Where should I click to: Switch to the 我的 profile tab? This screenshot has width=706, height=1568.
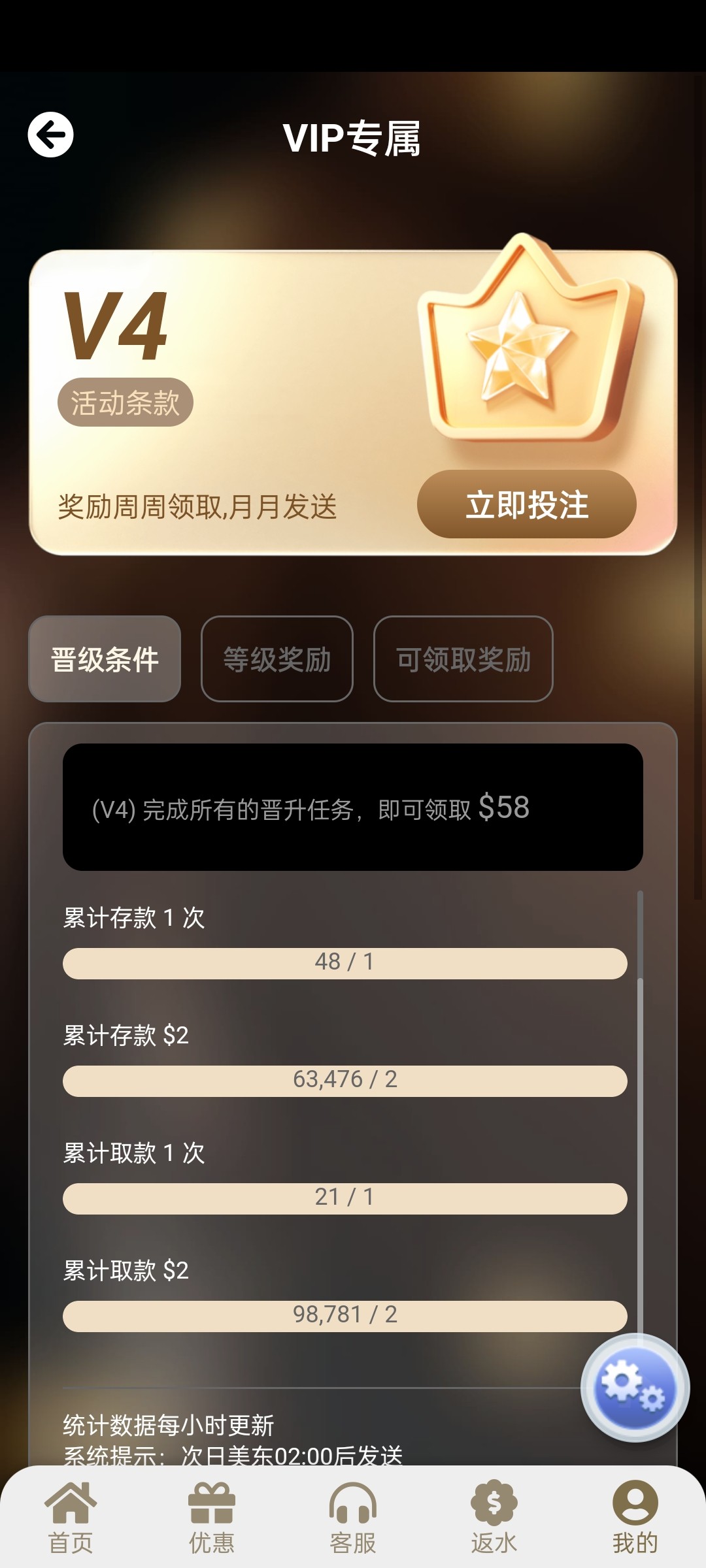coord(635,1518)
